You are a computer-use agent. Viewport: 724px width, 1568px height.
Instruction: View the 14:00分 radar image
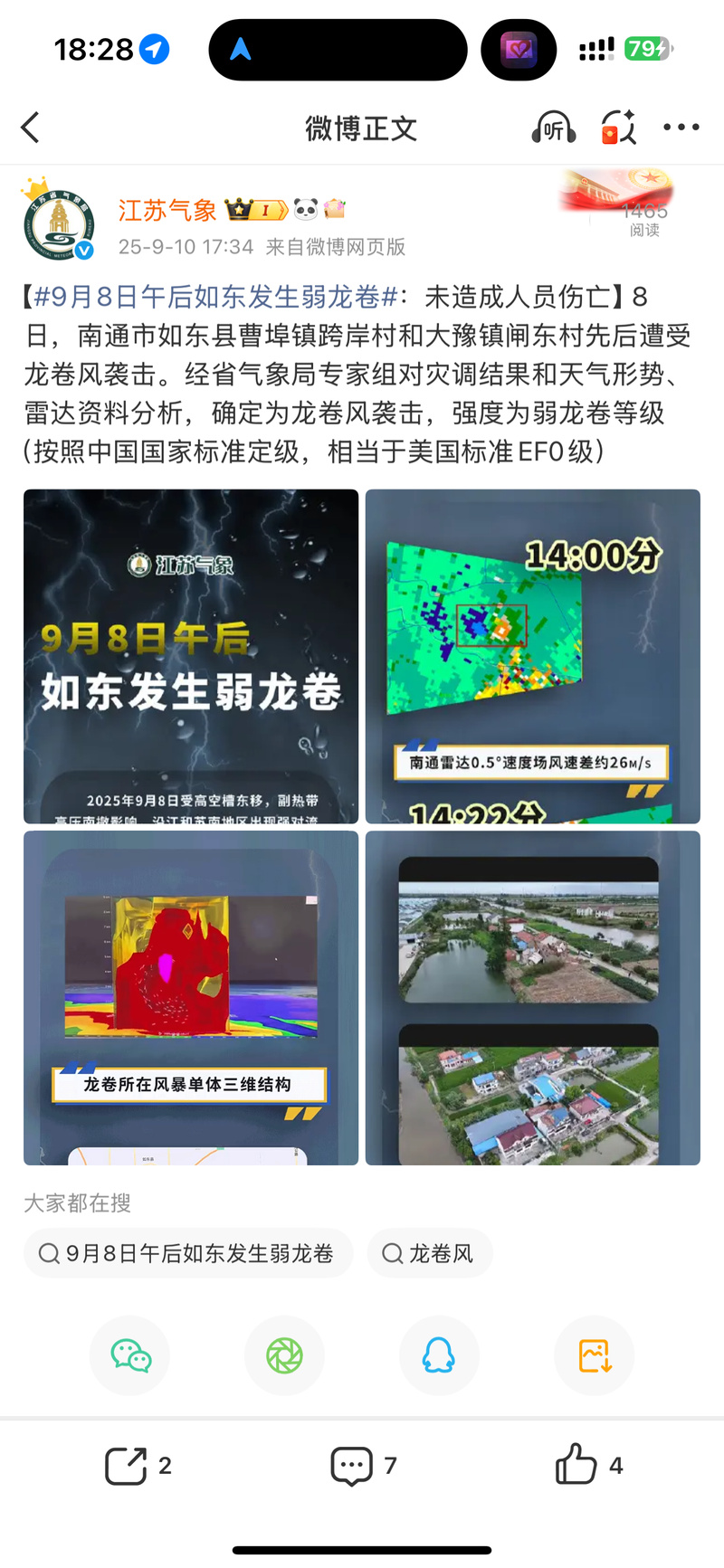click(x=532, y=656)
